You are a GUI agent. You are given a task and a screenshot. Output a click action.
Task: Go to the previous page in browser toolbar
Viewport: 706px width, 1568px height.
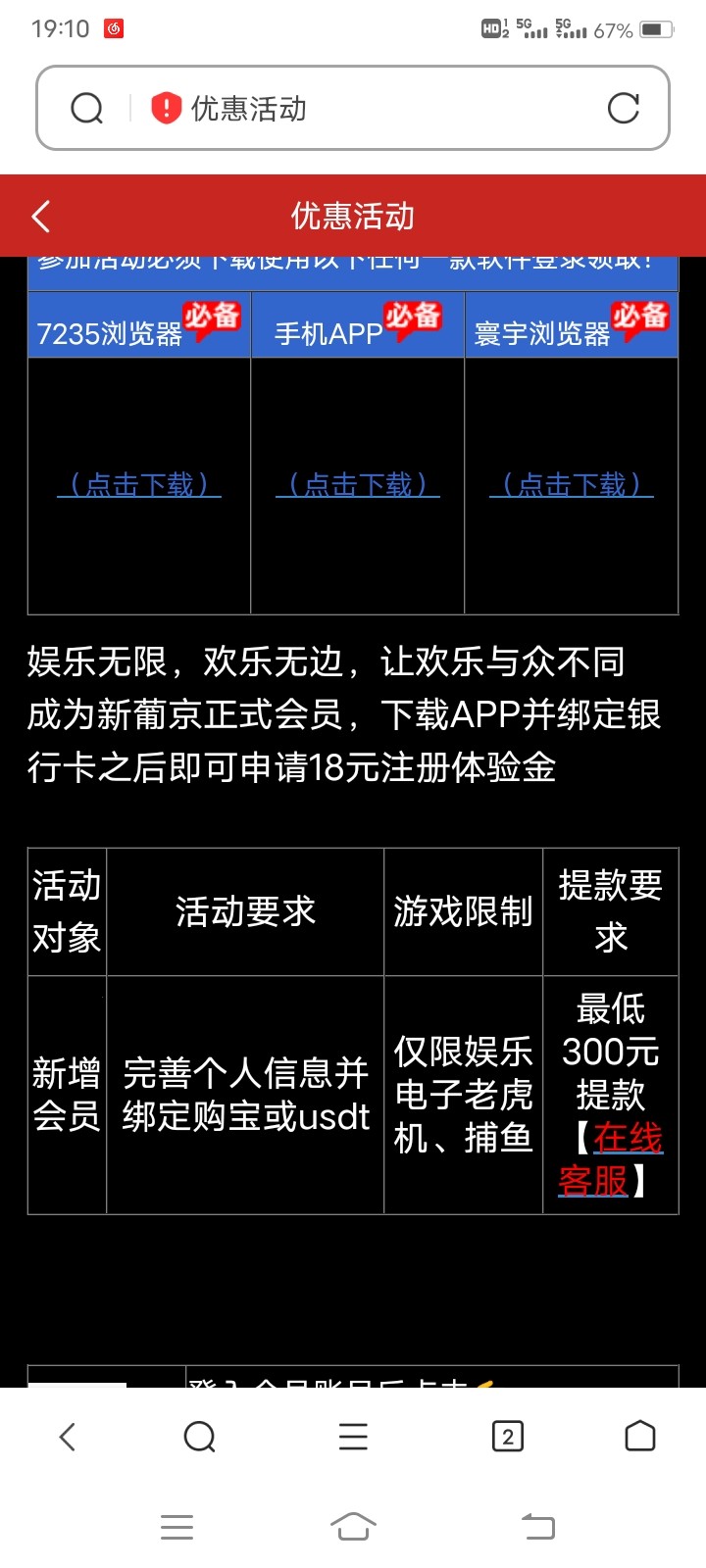click(67, 1437)
